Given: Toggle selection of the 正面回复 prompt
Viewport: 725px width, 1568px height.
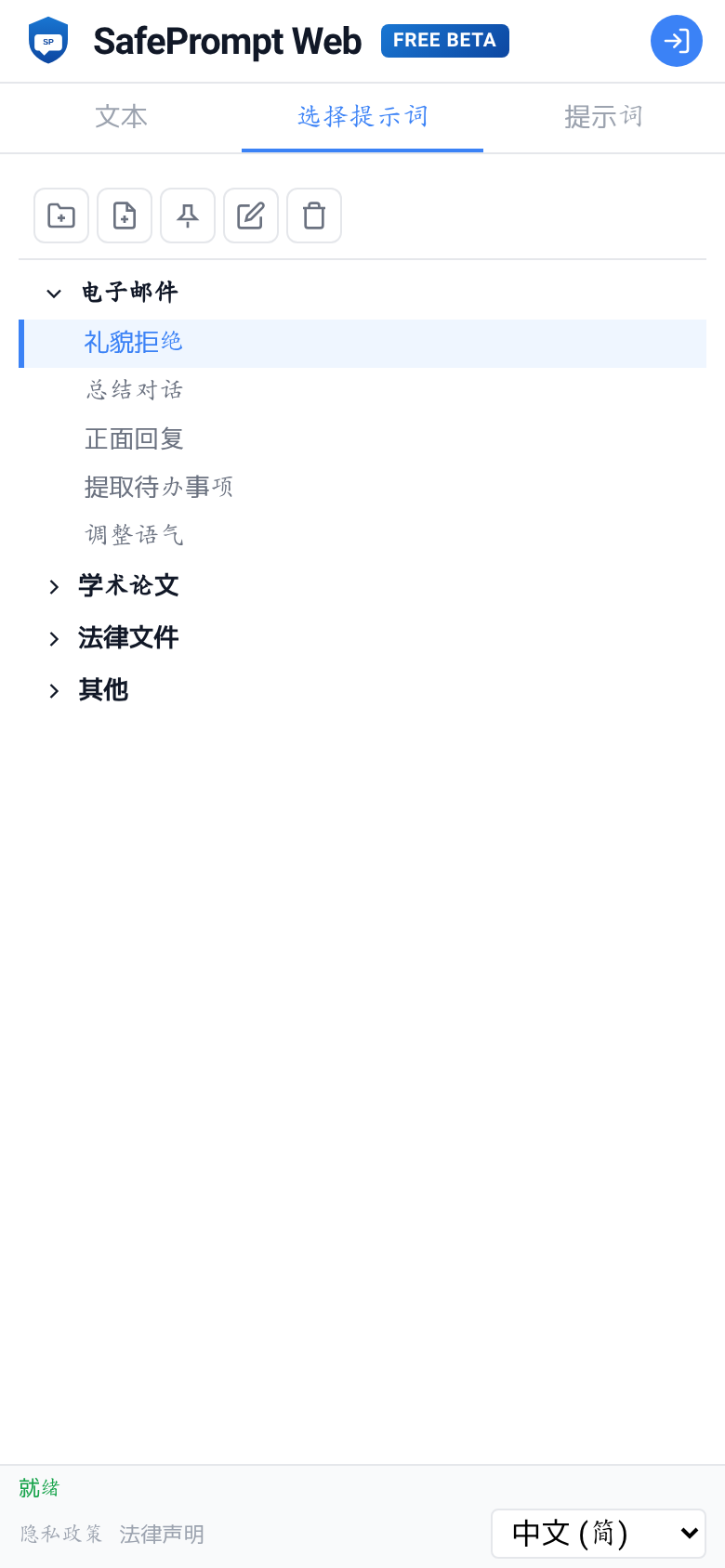Looking at the screenshot, I should (133, 438).
